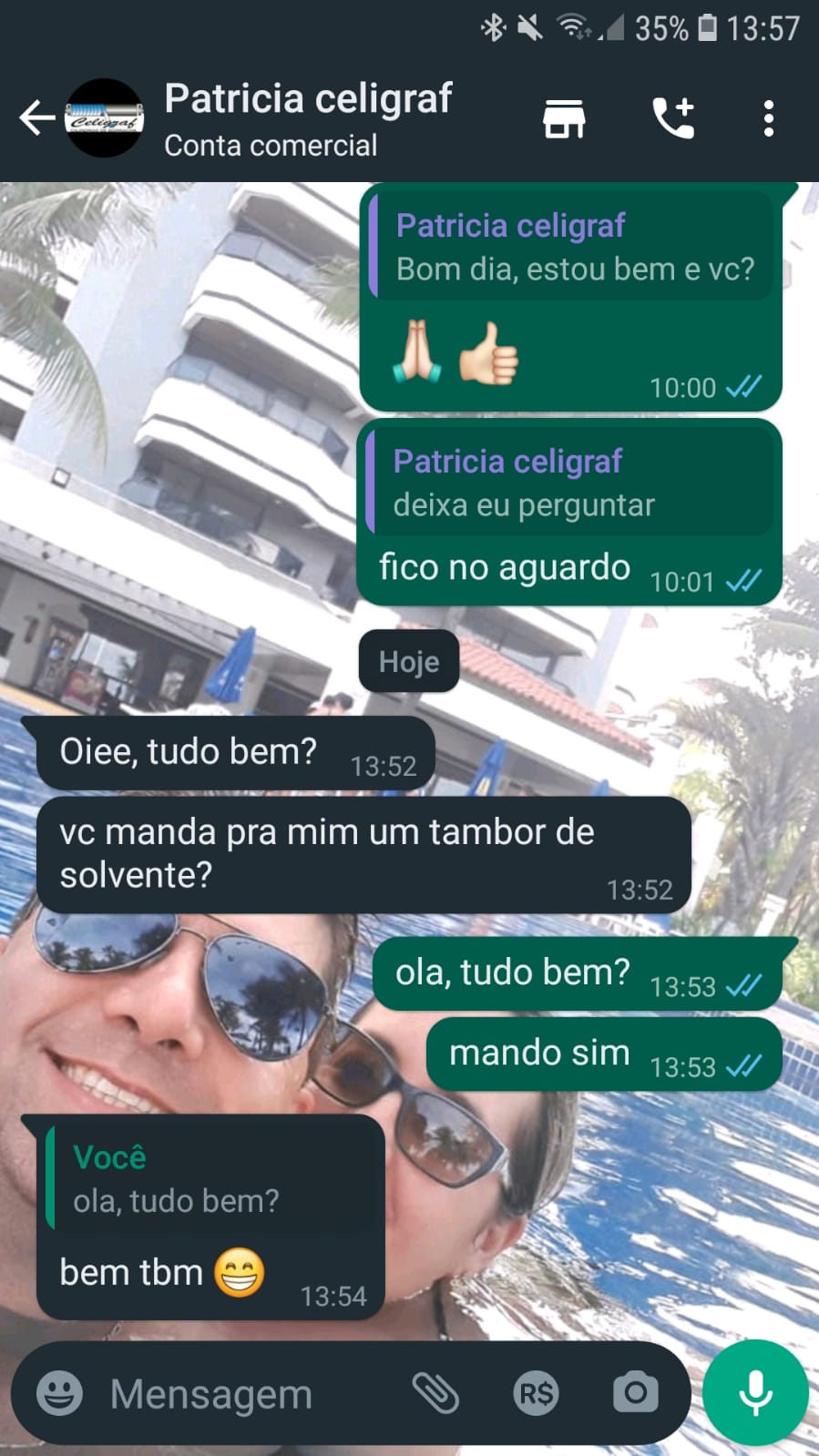Open the R$ payment option
The image size is (819, 1456).
536,1393
